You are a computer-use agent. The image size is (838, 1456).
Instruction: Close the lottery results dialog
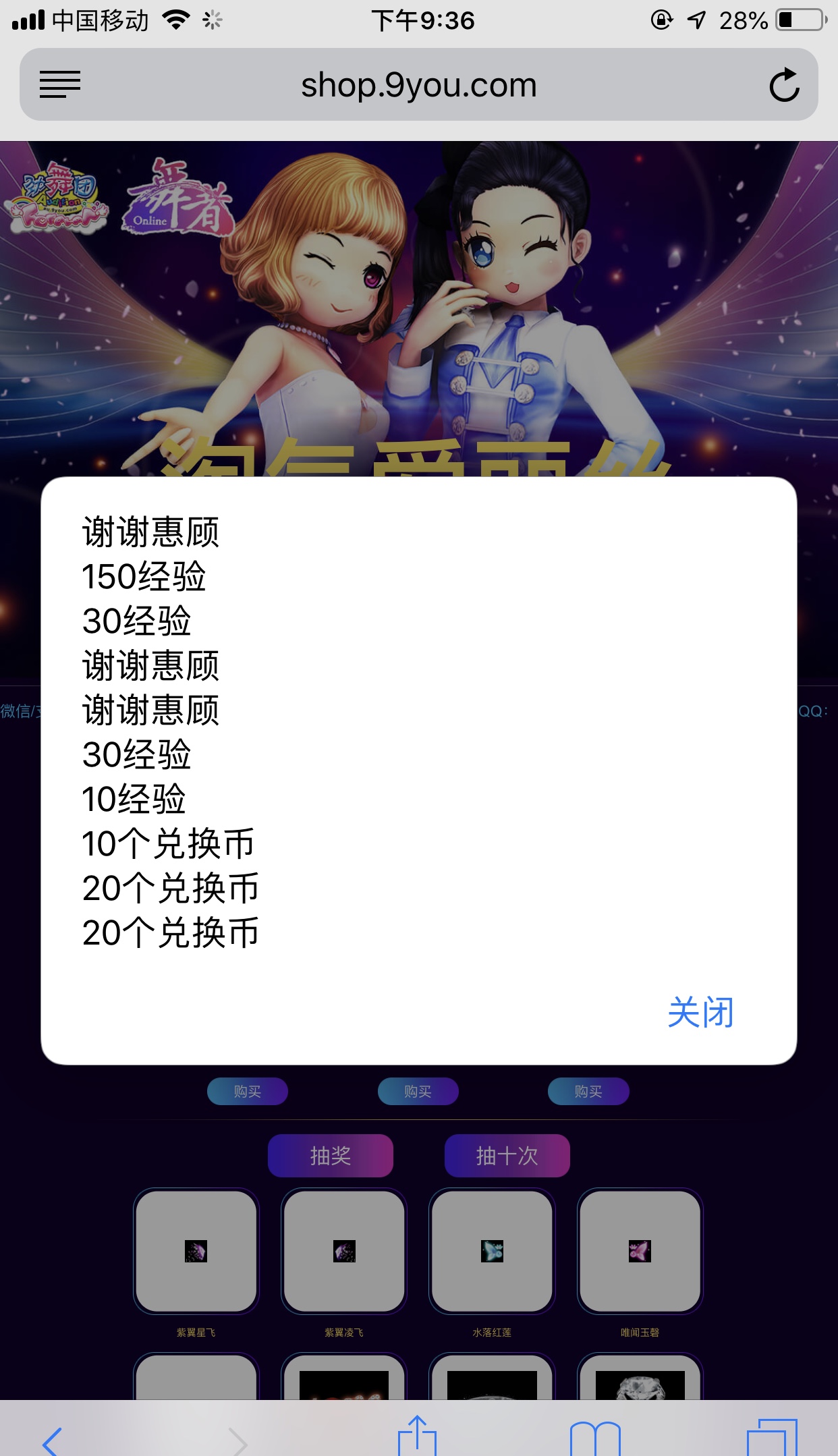click(700, 1013)
